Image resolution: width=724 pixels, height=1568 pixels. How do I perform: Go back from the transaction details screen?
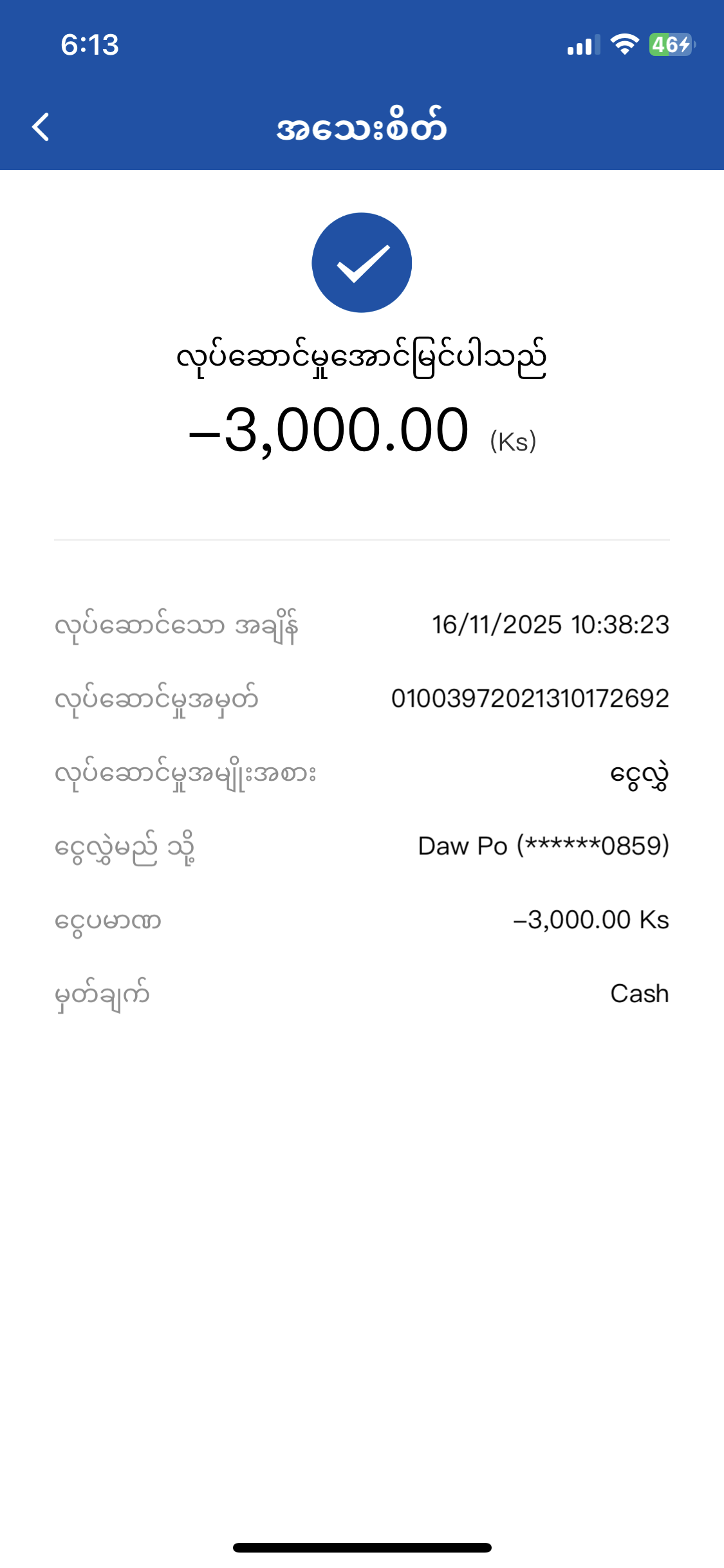41,127
